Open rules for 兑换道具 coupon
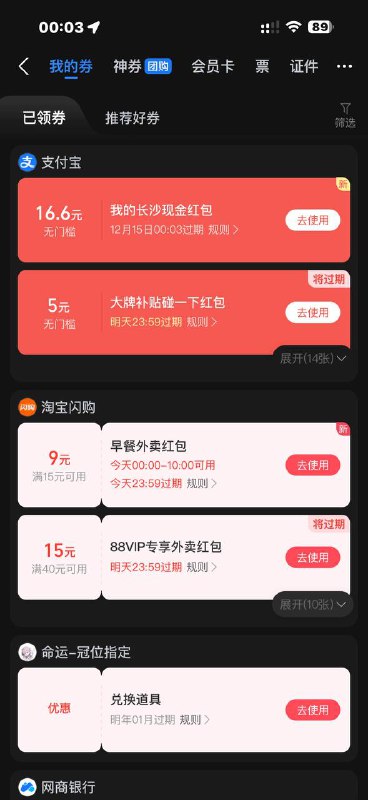 point(195,720)
